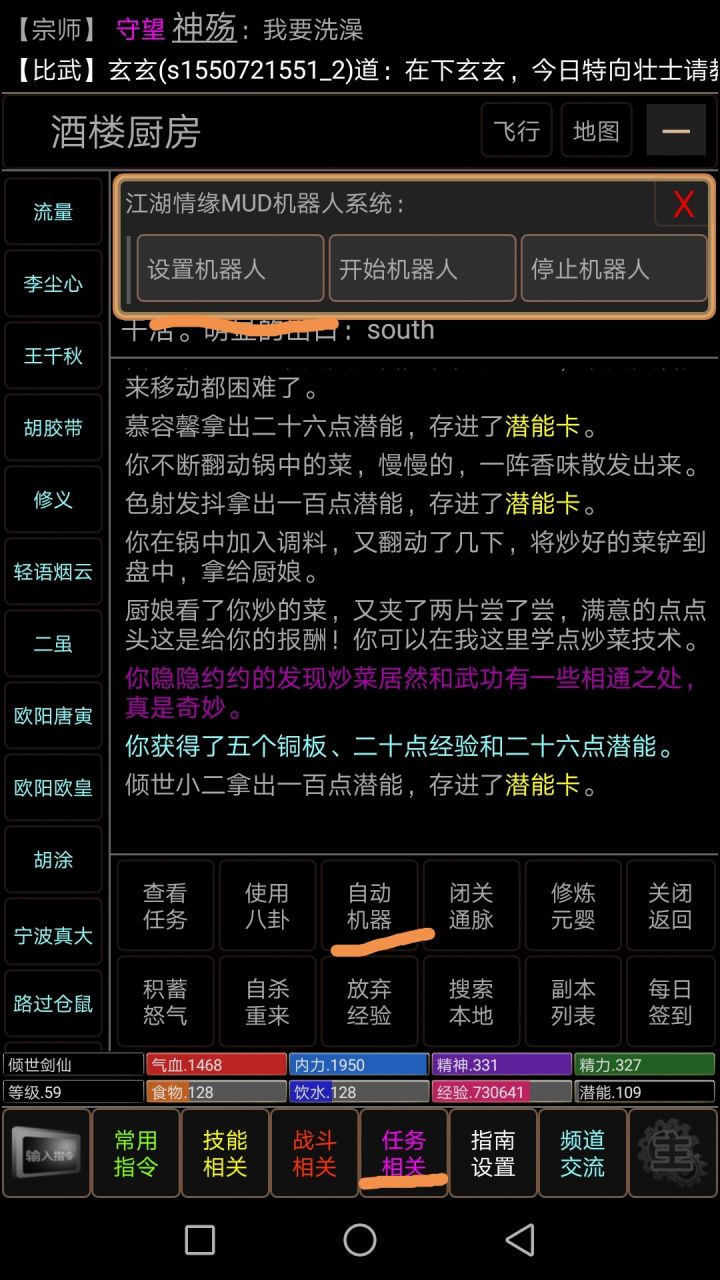Tap 自动机器 to open robot automation

tap(369, 906)
